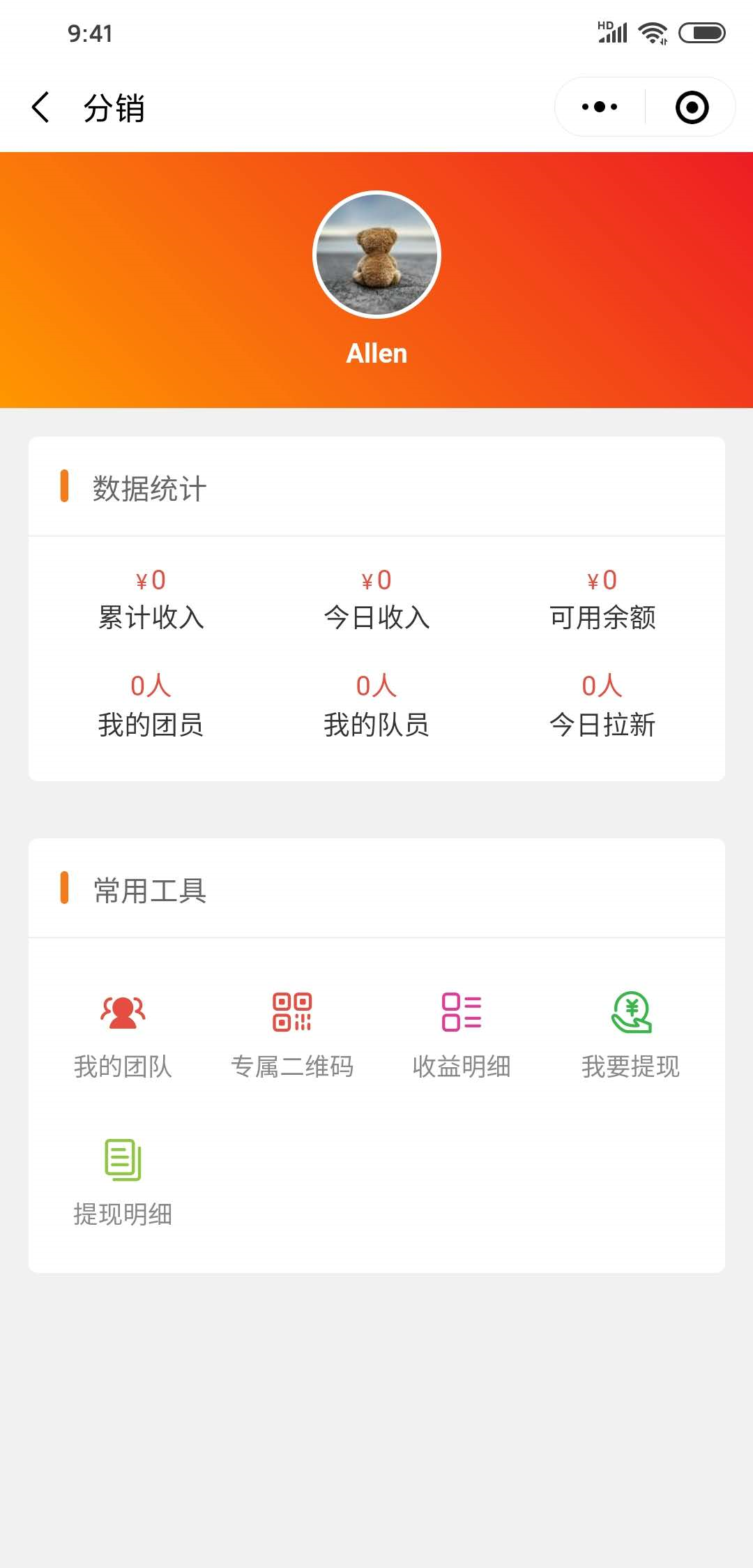The height and width of the screenshot is (1568, 753).
Task: Open the mini program overflow menu
Action: coord(600,107)
